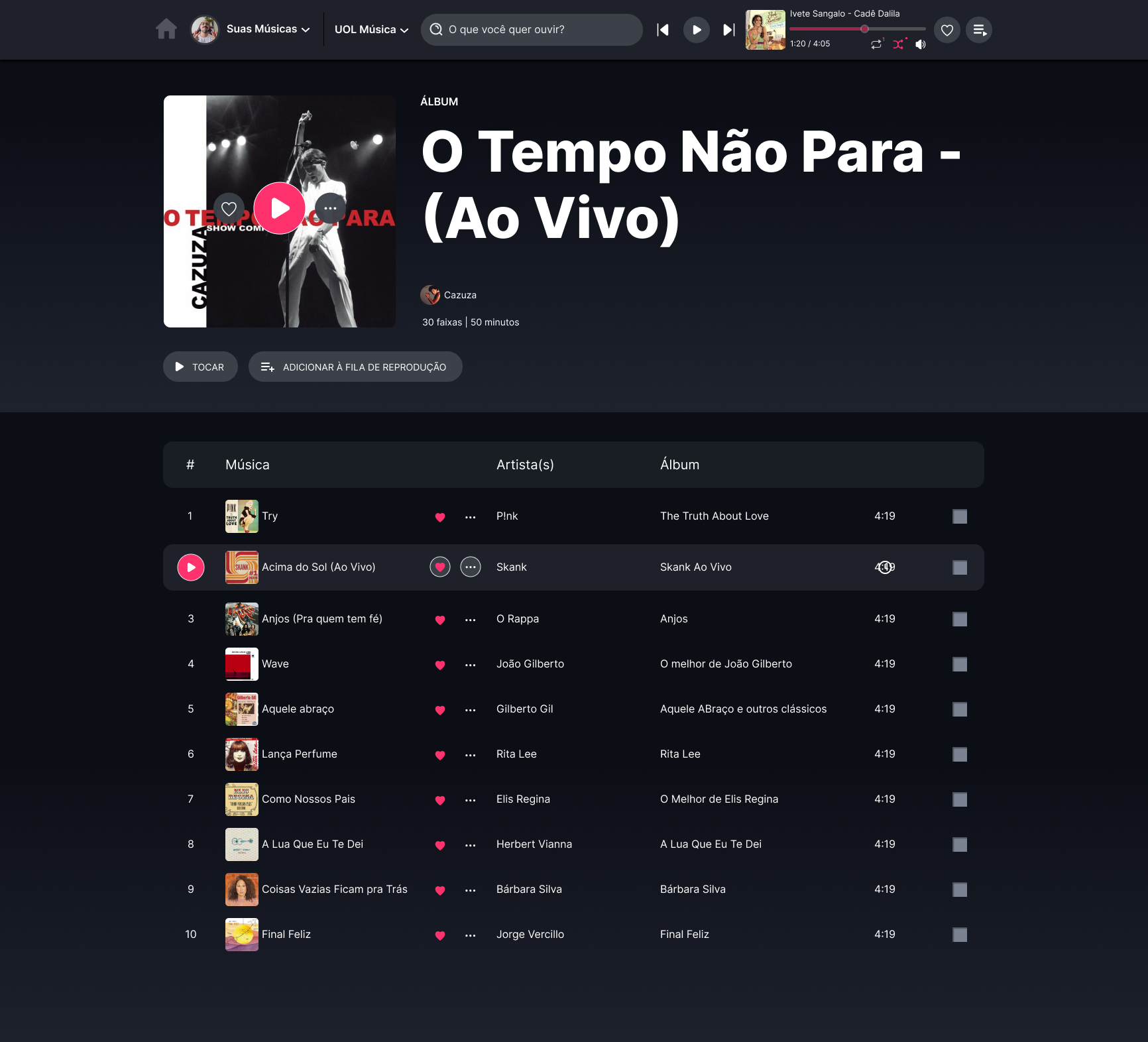Skip to the previous track
This screenshot has height=1042, width=1148.
pos(662,29)
